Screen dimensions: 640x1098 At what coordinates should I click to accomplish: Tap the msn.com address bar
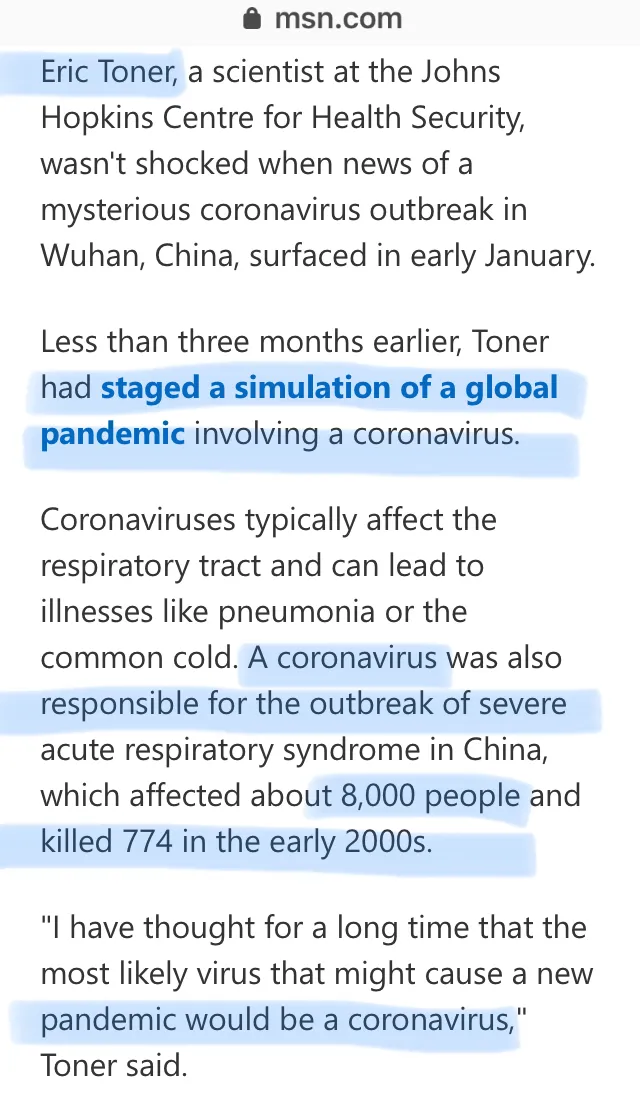322,19
